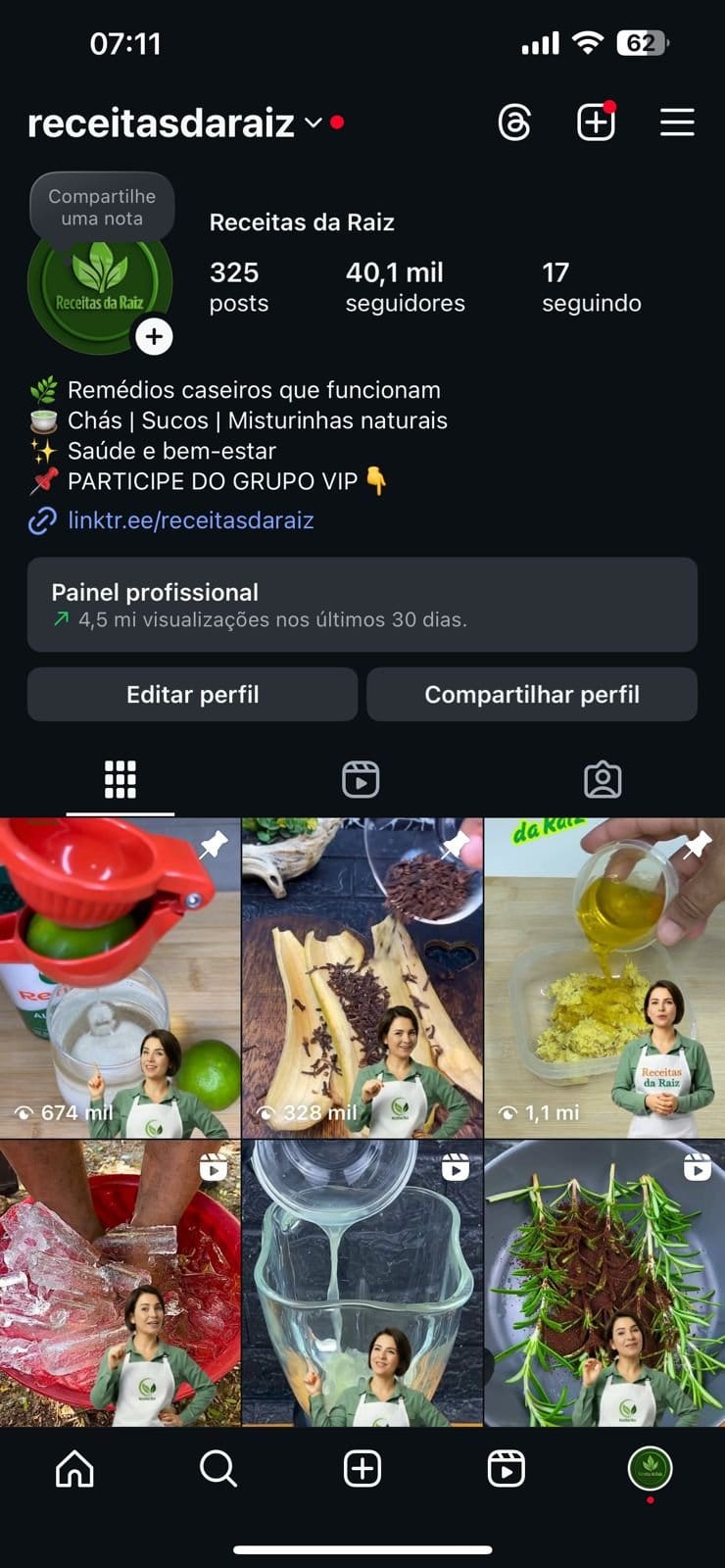Screen dimensions: 725x1568
Task: Open the create icon in bottom navigation
Action: (362, 1468)
